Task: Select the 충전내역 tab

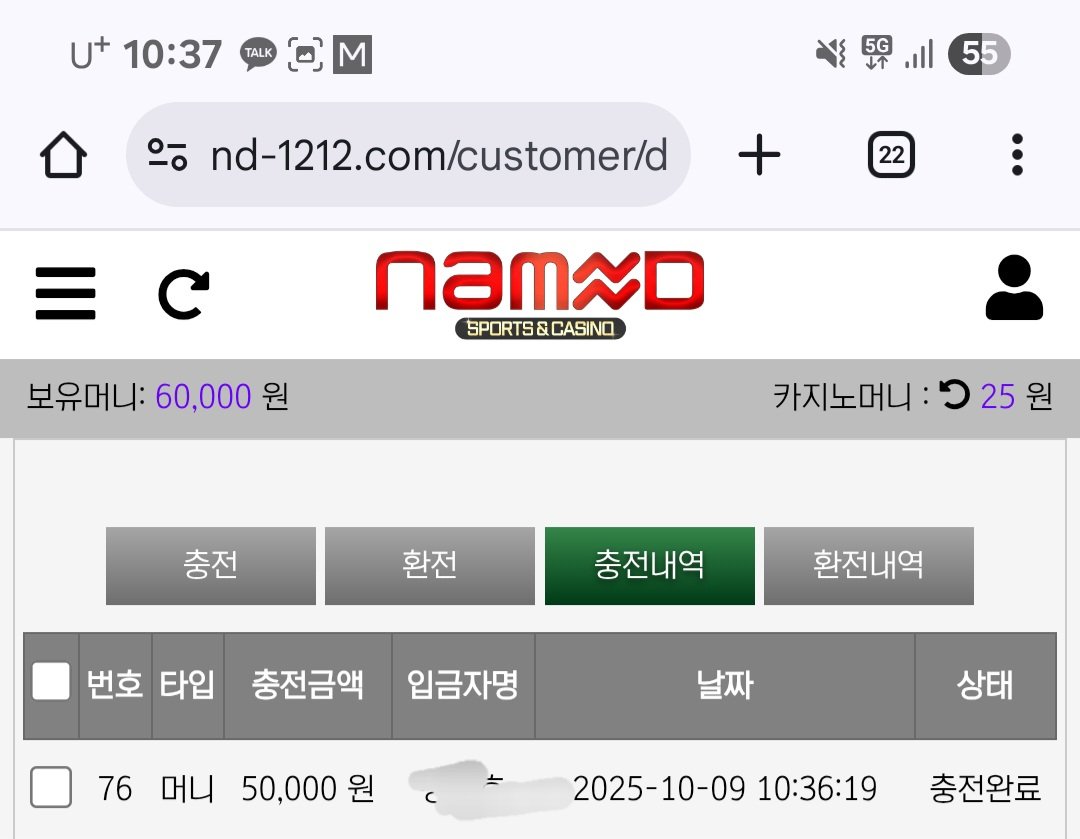Action: [649, 566]
